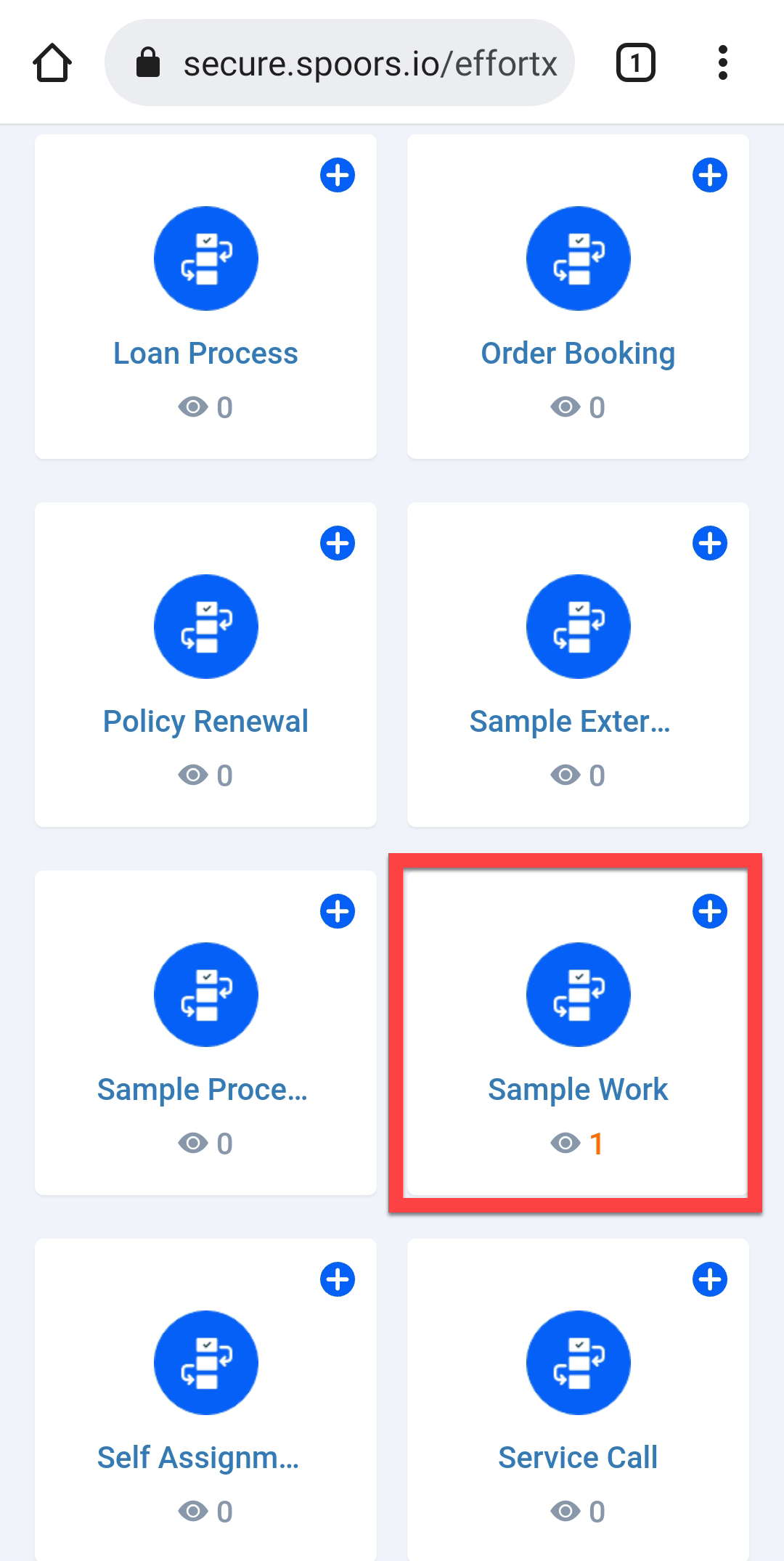The width and height of the screenshot is (784, 1561).
Task: Add a new Sample Proce… entry
Action: [x=338, y=912]
